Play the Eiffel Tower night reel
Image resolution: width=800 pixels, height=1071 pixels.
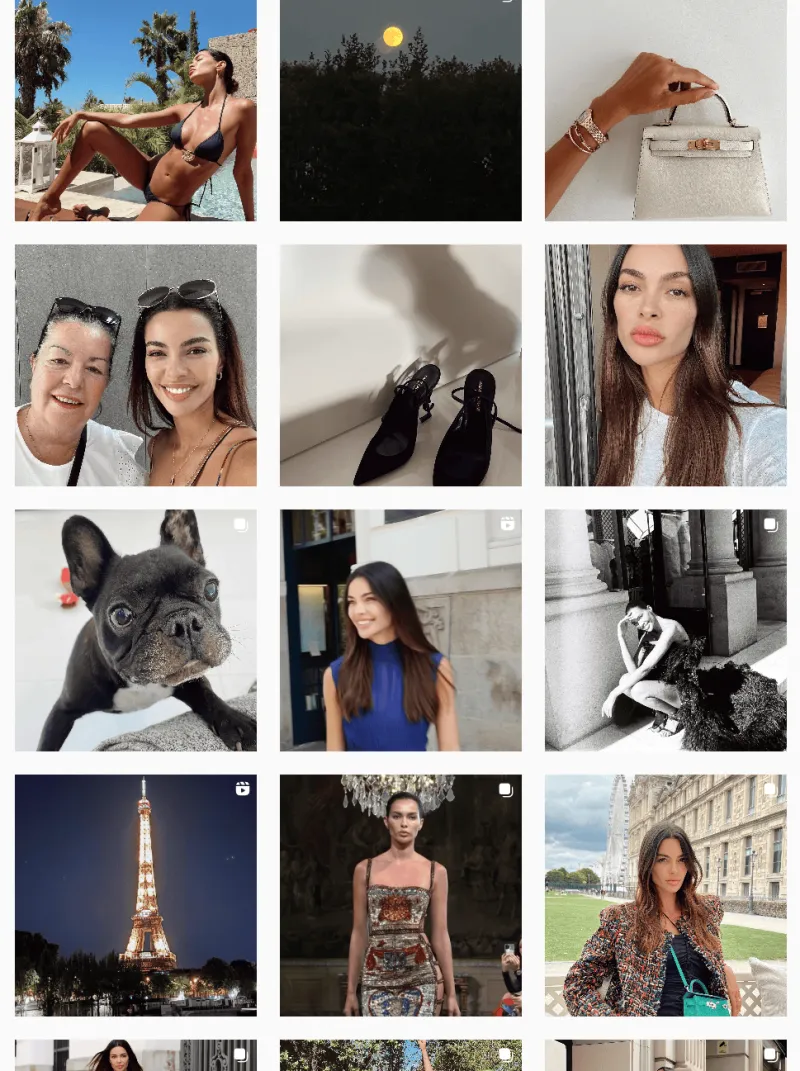coord(135,895)
